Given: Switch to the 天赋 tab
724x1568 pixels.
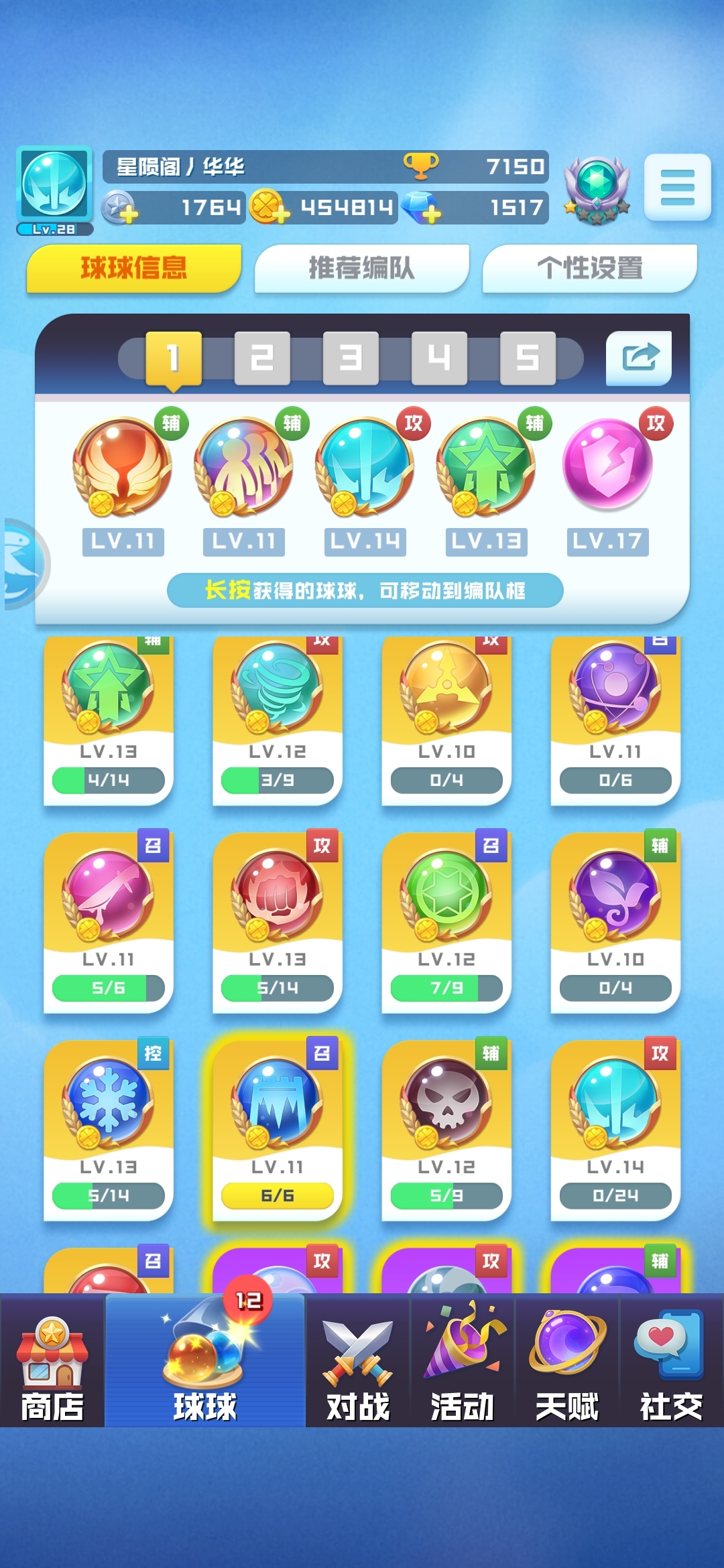Looking at the screenshot, I should tap(566, 1363).
